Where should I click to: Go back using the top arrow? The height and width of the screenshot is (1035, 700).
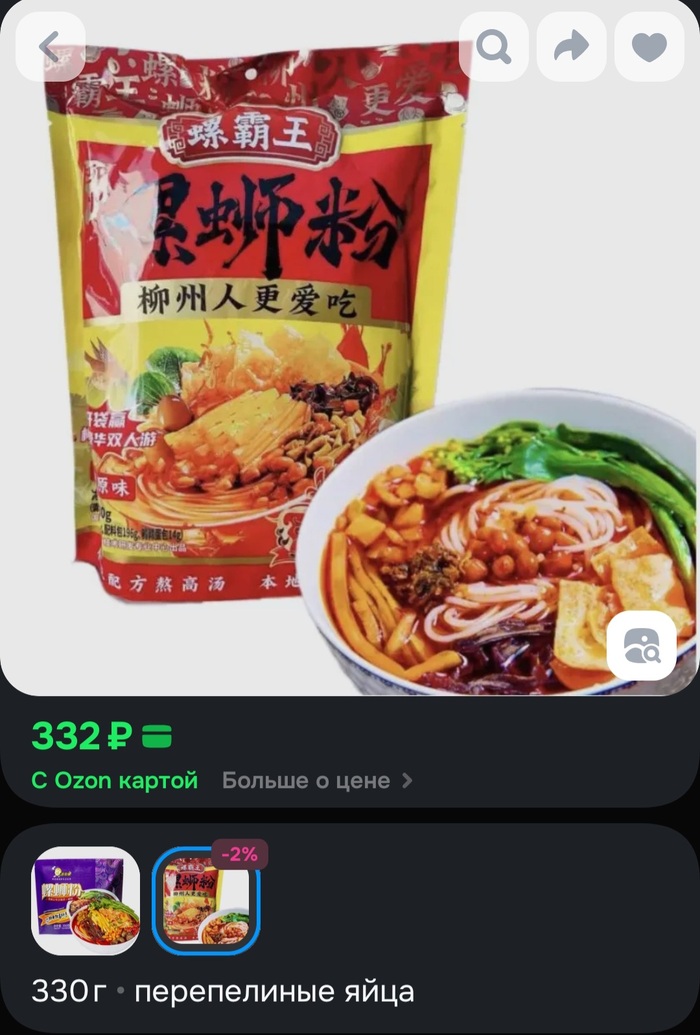51,47
